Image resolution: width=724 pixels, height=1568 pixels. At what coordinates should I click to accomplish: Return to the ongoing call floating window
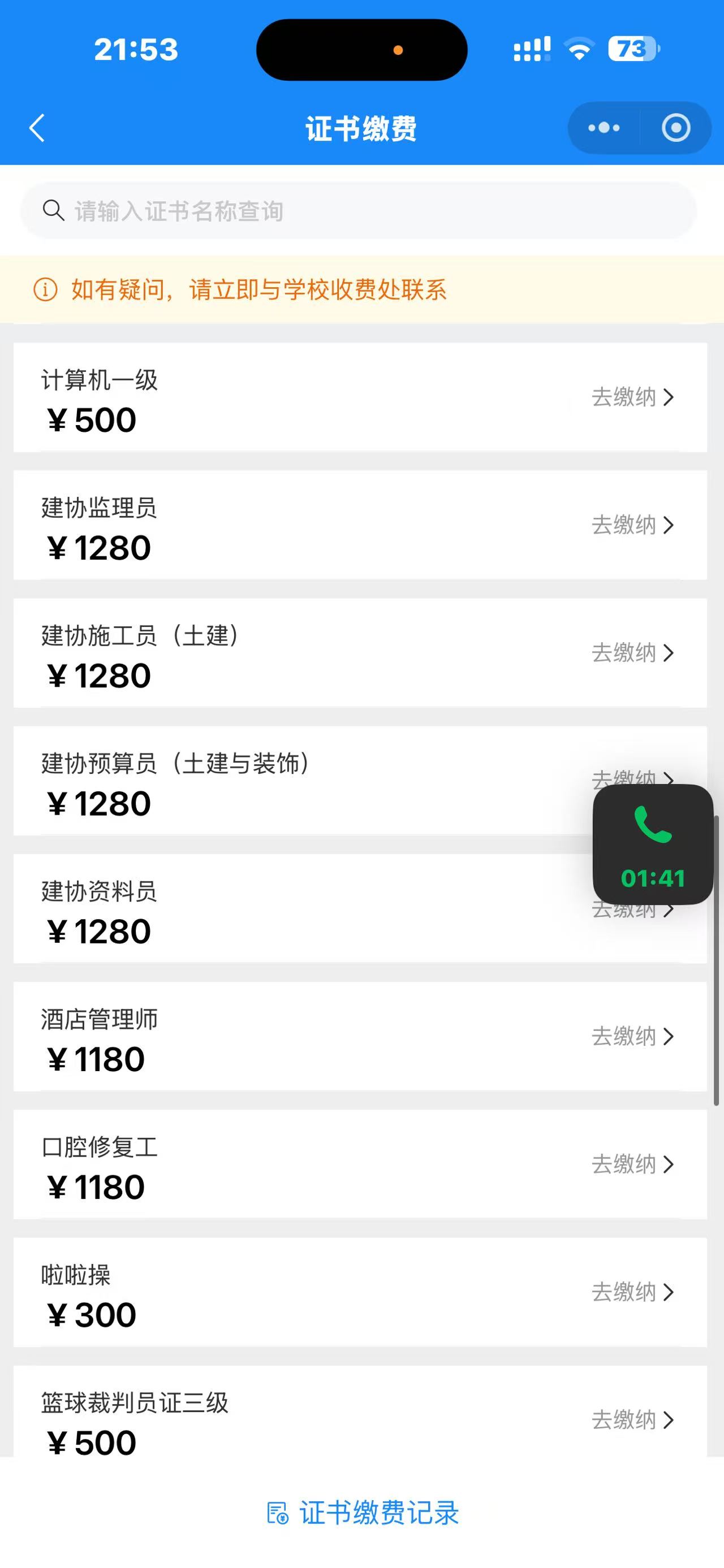point(653,844)
